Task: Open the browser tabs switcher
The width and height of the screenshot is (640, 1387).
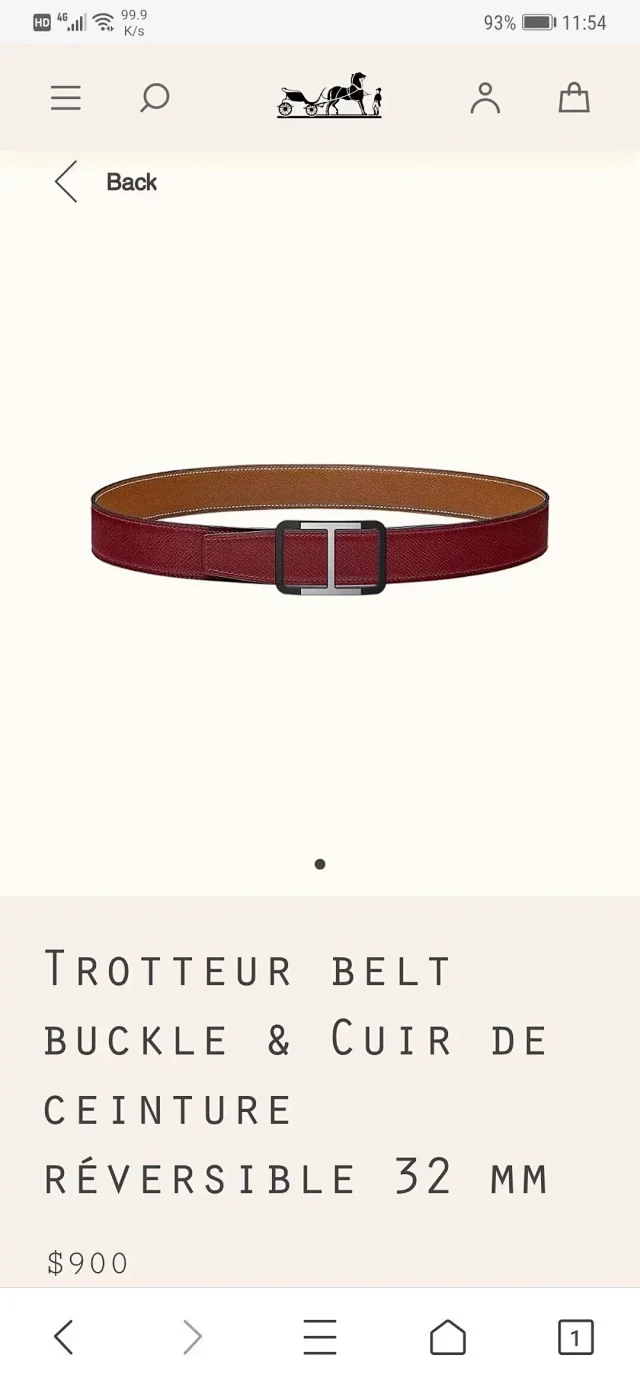Action: pyautogui.click(x=575, y=1337)
